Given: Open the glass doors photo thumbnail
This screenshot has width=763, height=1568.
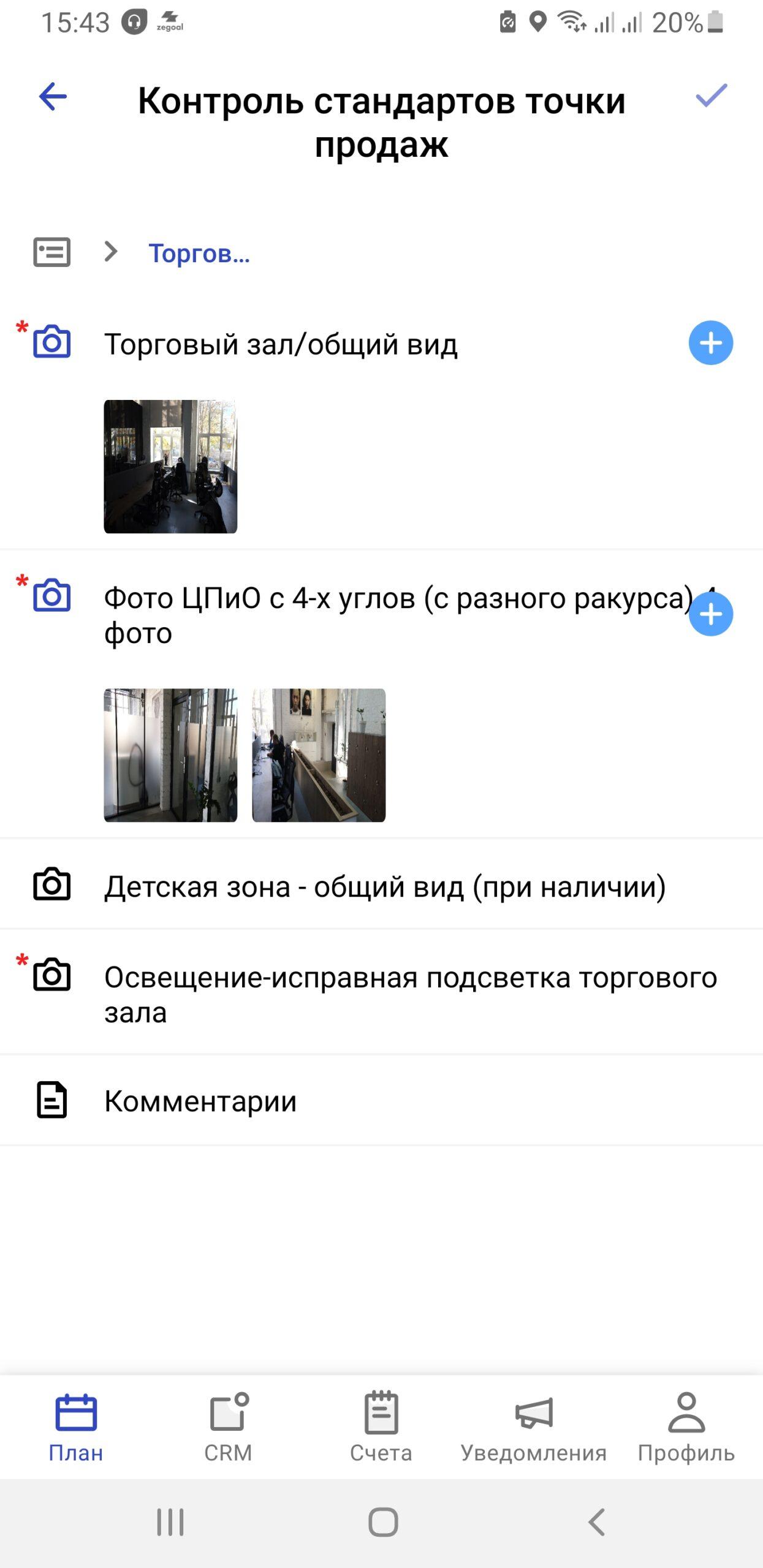Looking at the screenshot, I should [x=170, y=755].
